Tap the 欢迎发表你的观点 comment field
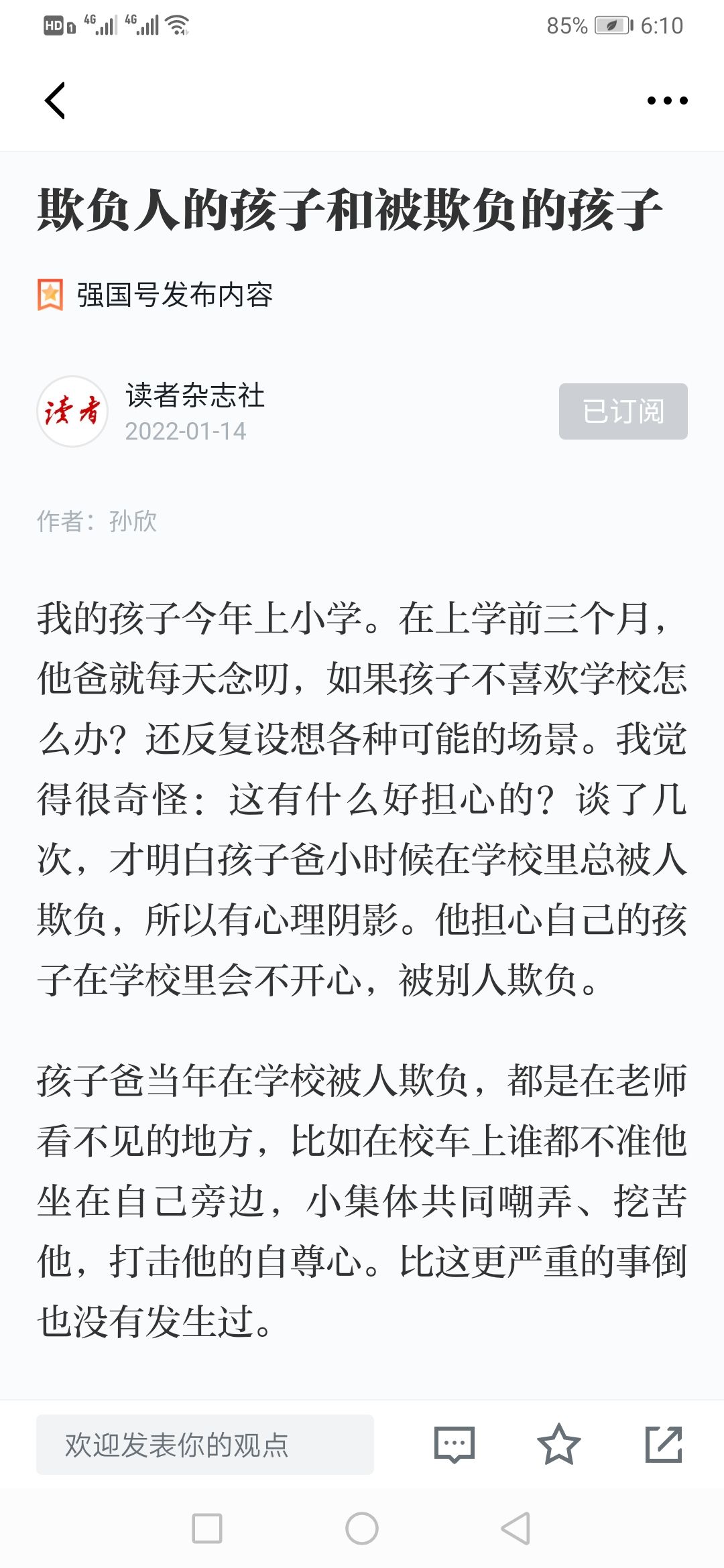 [205, 1445]
